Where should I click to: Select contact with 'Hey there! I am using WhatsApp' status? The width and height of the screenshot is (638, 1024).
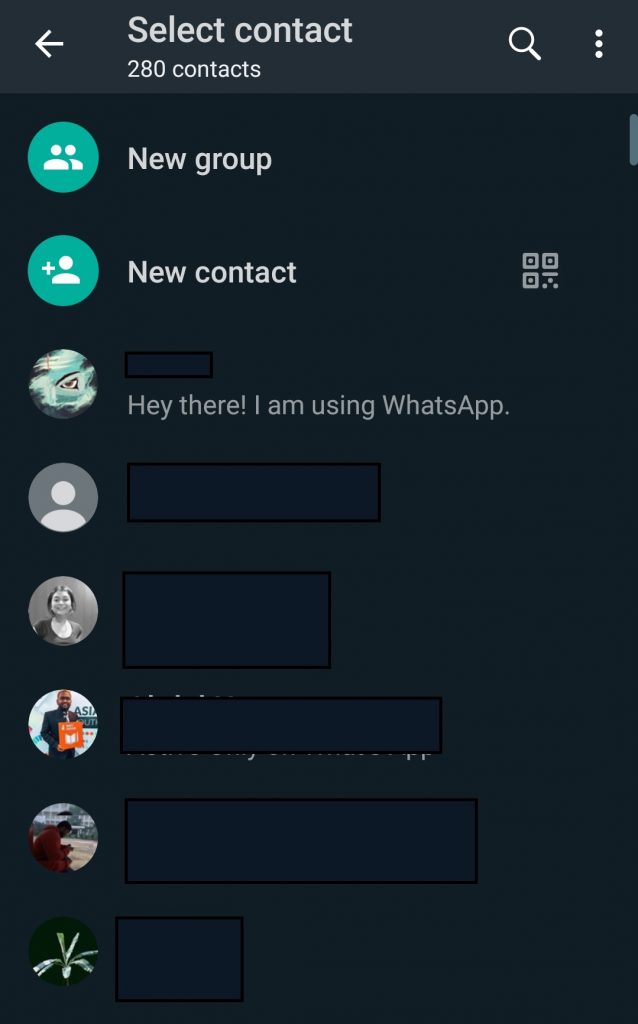pyautogui.click(x=319, y=385)
